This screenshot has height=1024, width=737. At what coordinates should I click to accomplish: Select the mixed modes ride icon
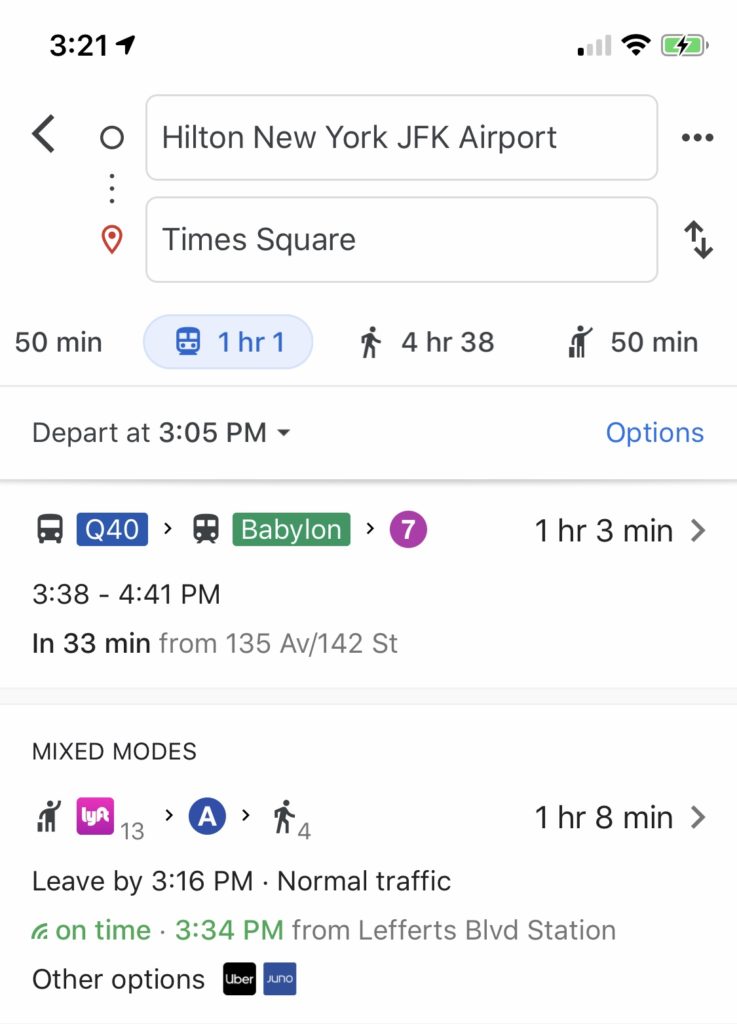[x=46, y=817]
